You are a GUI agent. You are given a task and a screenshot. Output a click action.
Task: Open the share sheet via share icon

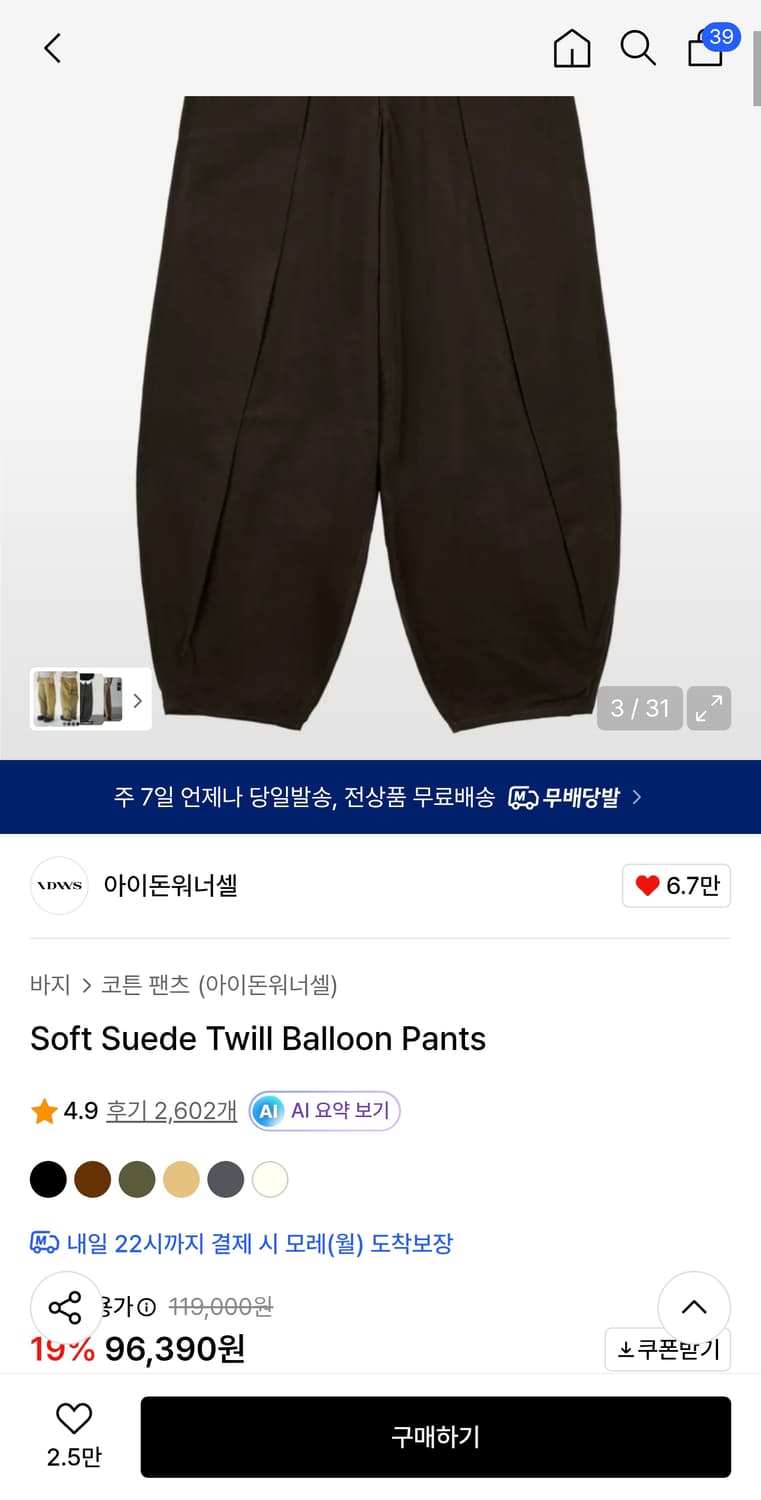[66, 1306]
